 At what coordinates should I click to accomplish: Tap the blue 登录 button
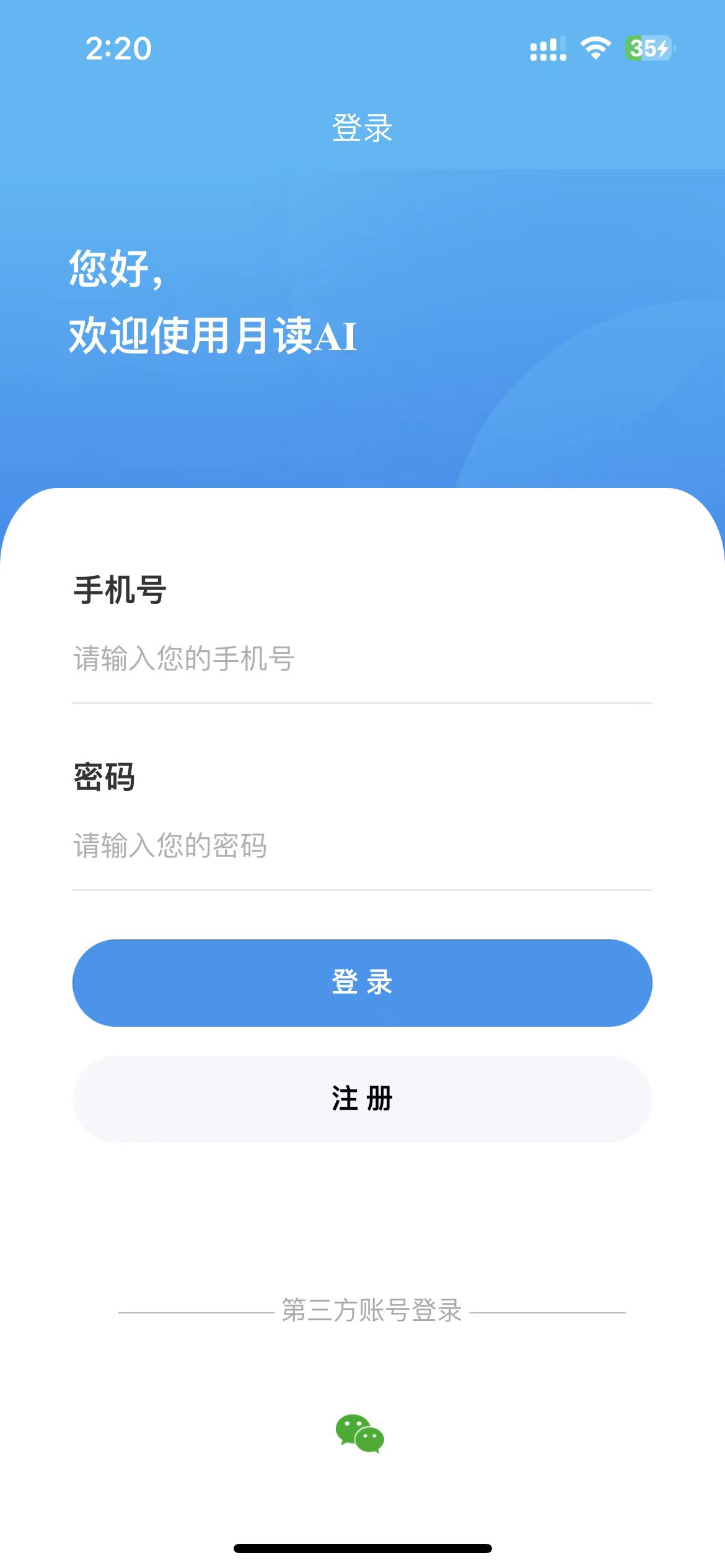362,983
